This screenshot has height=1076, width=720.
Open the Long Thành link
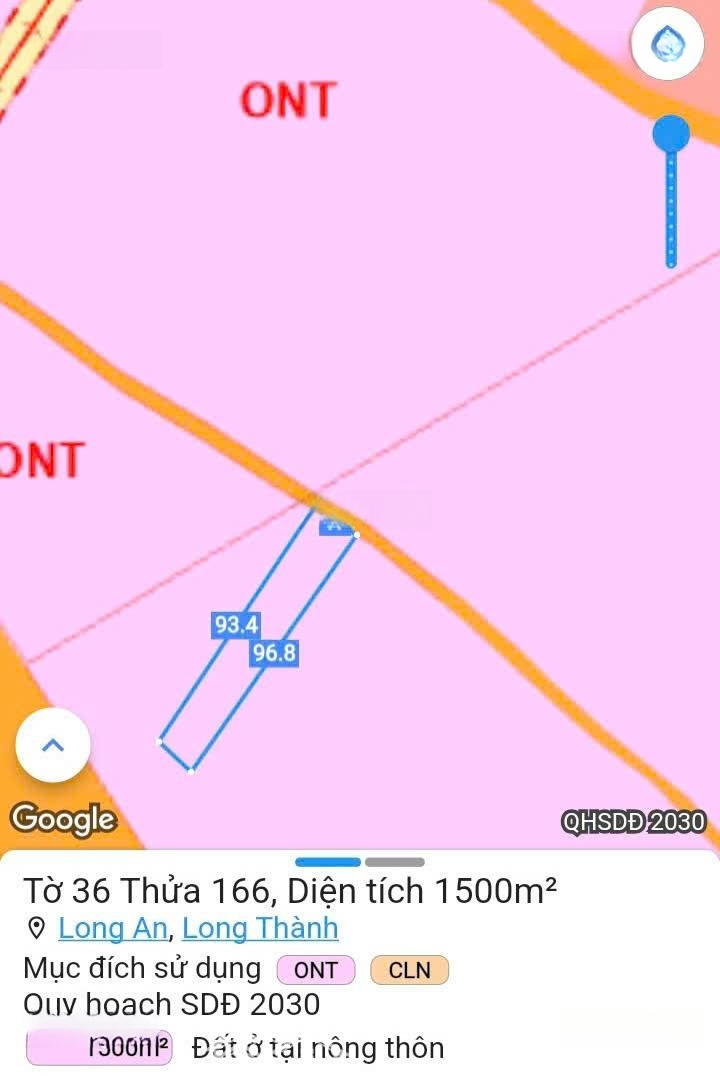pos(260,928)
